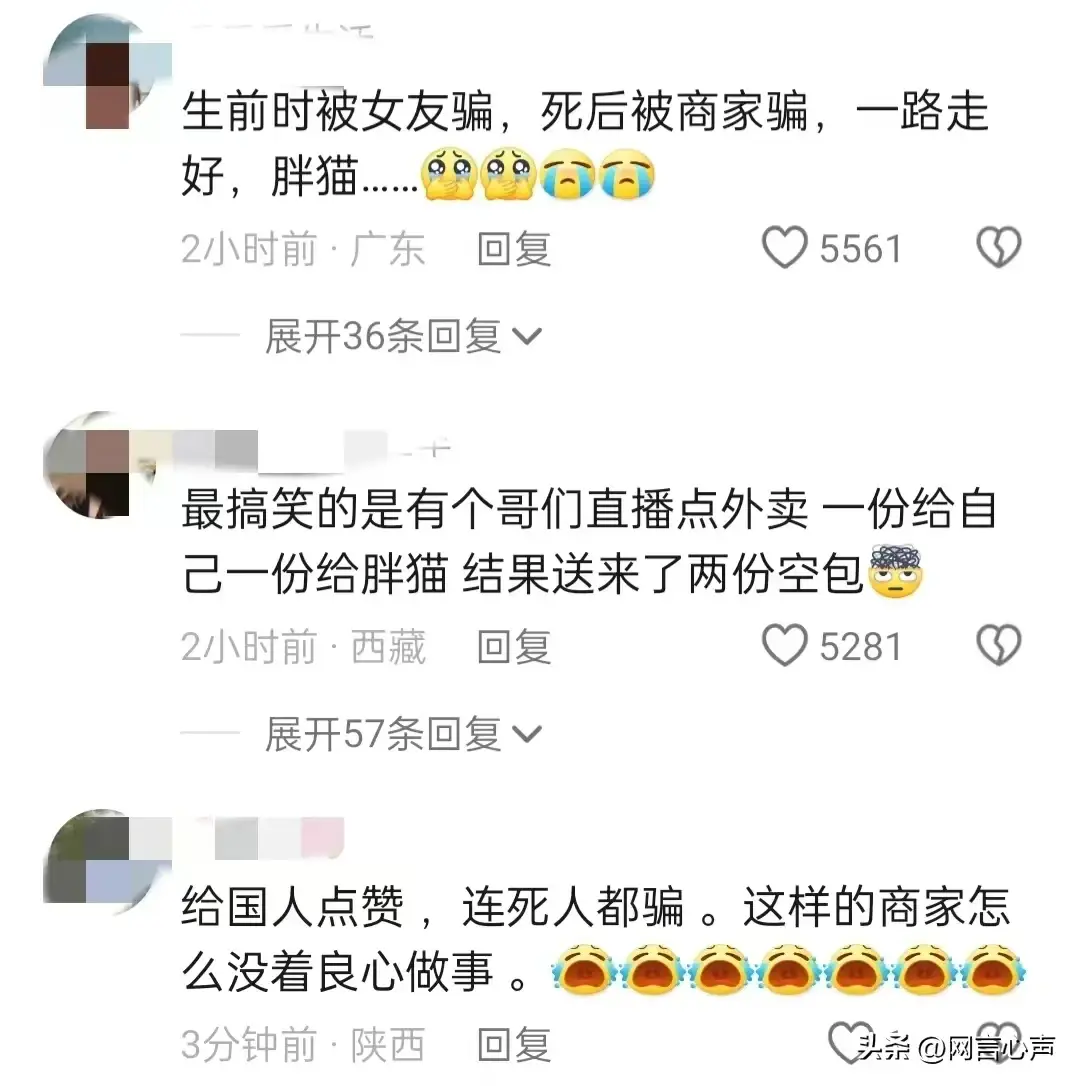Reply to the comment from 陕西
1080x1086 pixels.
(x=514, y=1046)
